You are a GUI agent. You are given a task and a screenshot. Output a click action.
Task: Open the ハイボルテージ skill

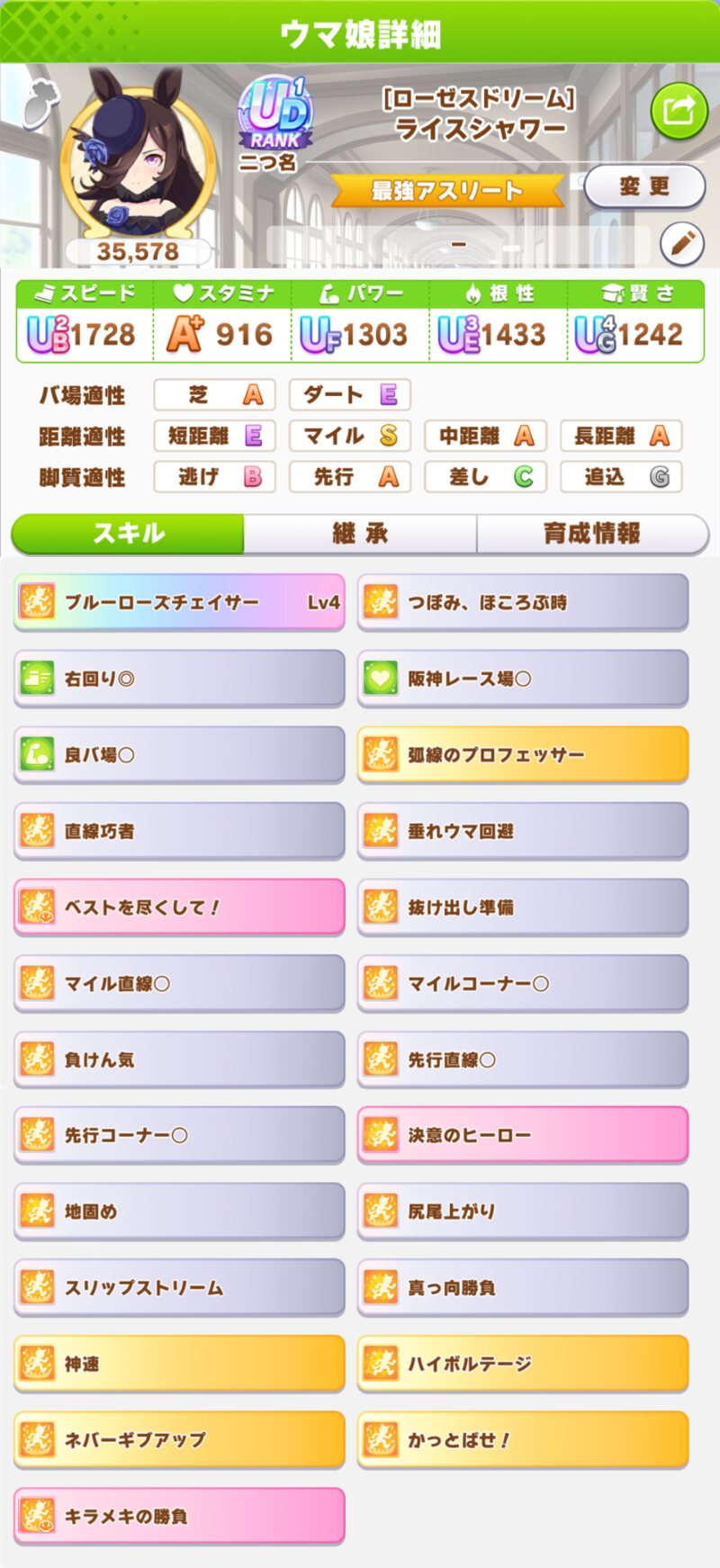523,1364
